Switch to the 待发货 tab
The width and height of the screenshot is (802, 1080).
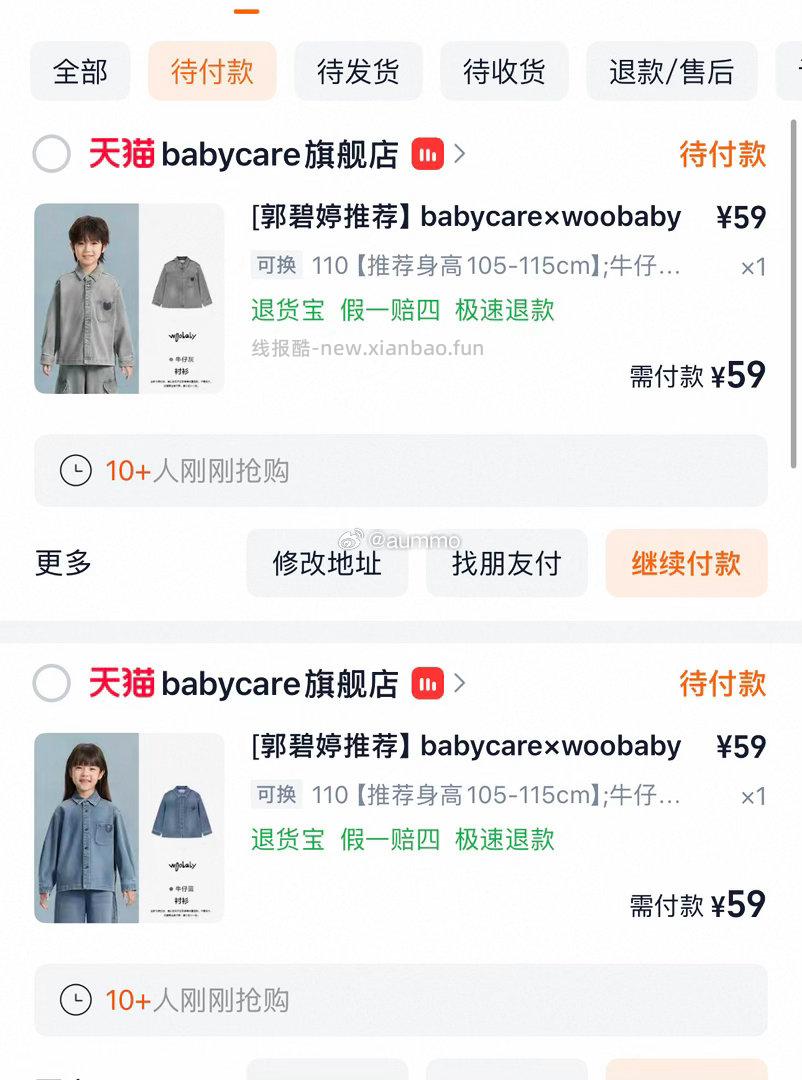(x=358, y=72)
